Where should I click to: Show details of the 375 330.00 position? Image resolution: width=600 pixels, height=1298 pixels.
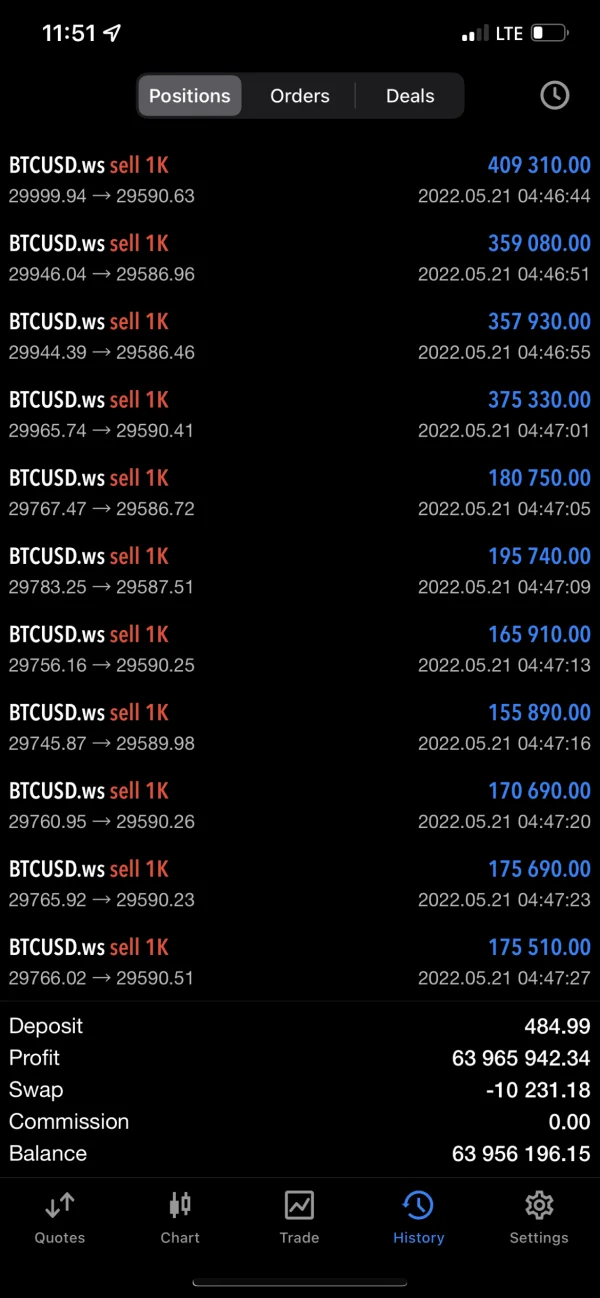tap(300, 414)
